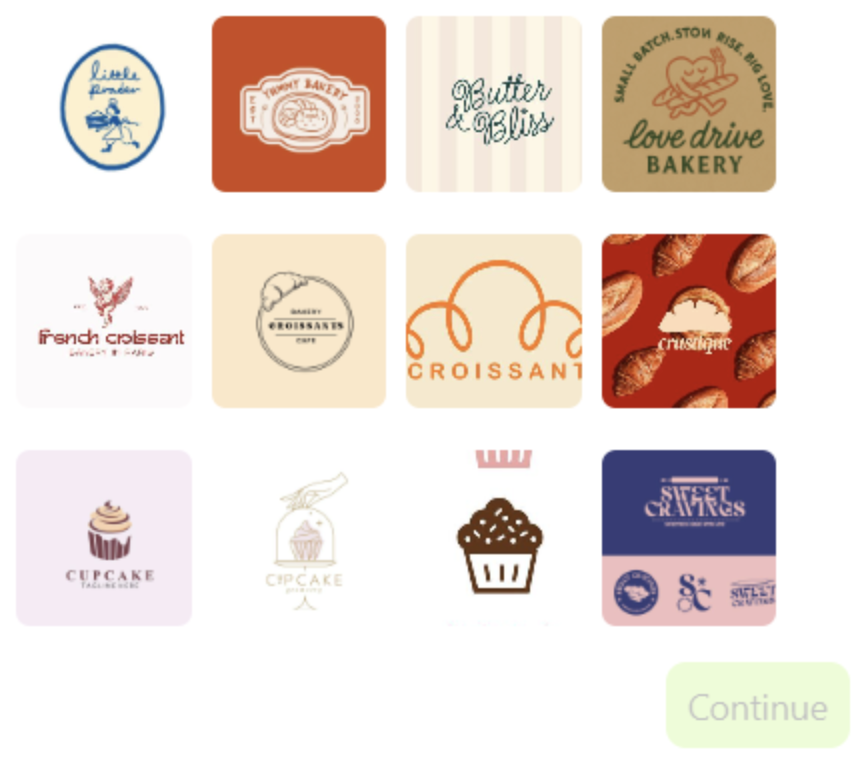Select the Cupcake logo with hand and cloche
The image size is (864, 768).
[x=299, y=538]
